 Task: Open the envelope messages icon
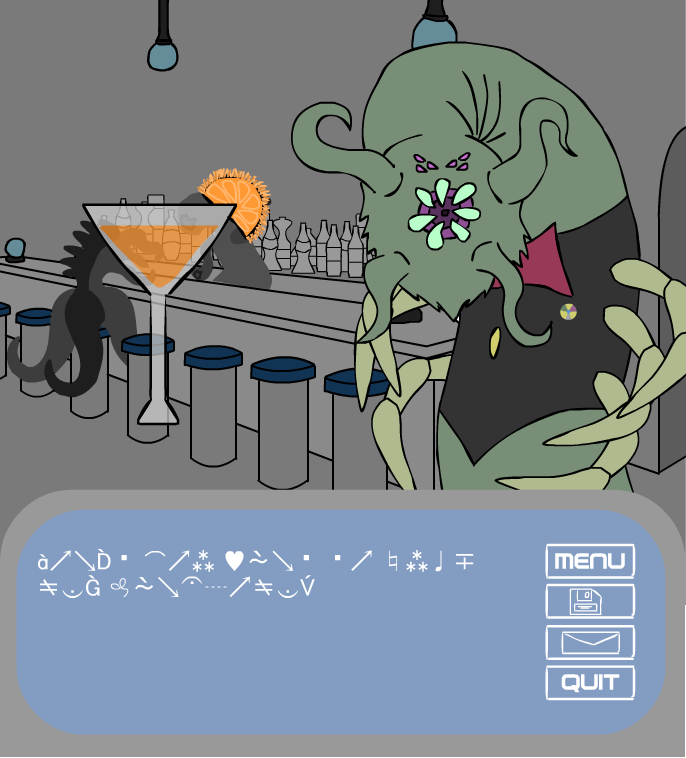(x=590, y=642)
